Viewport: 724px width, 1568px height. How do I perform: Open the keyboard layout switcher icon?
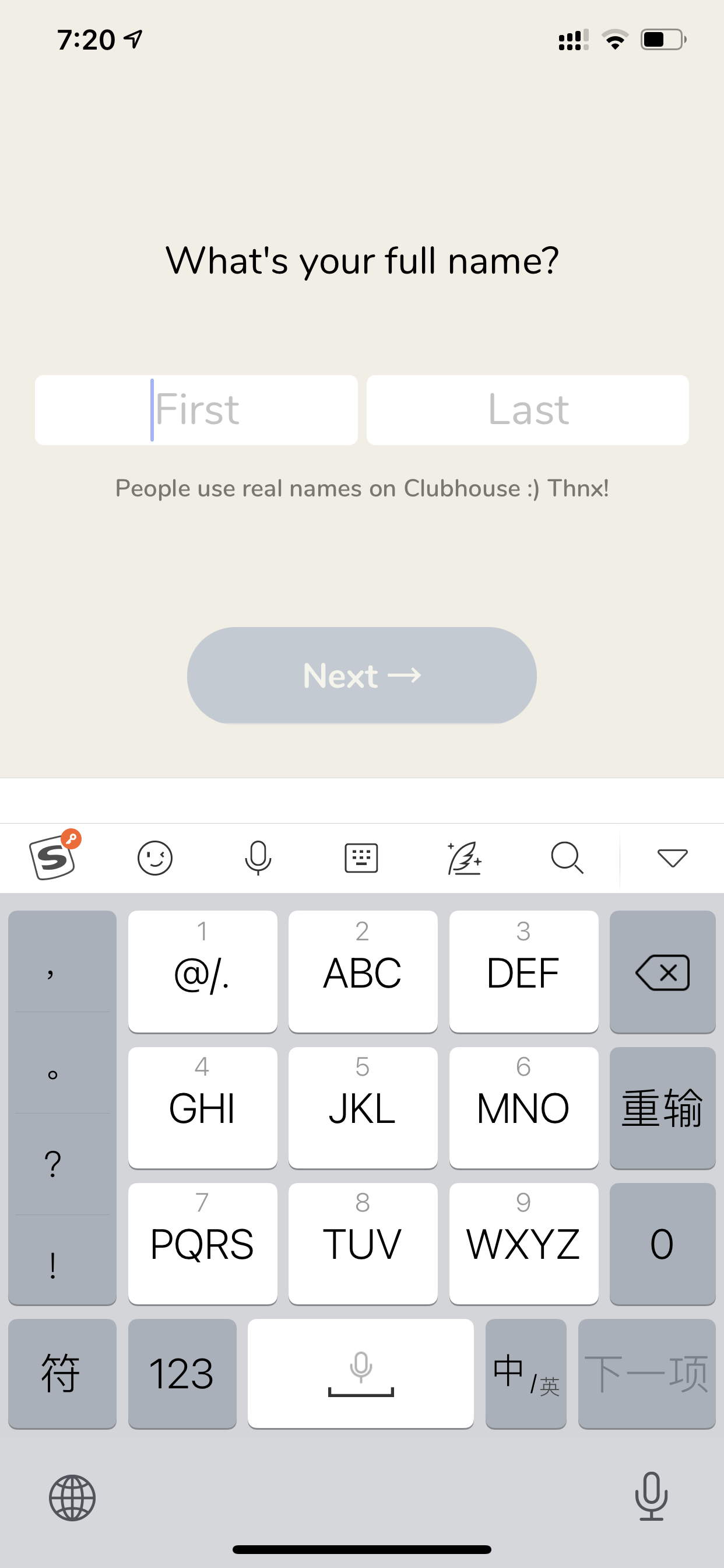click(x=361, y=857)
